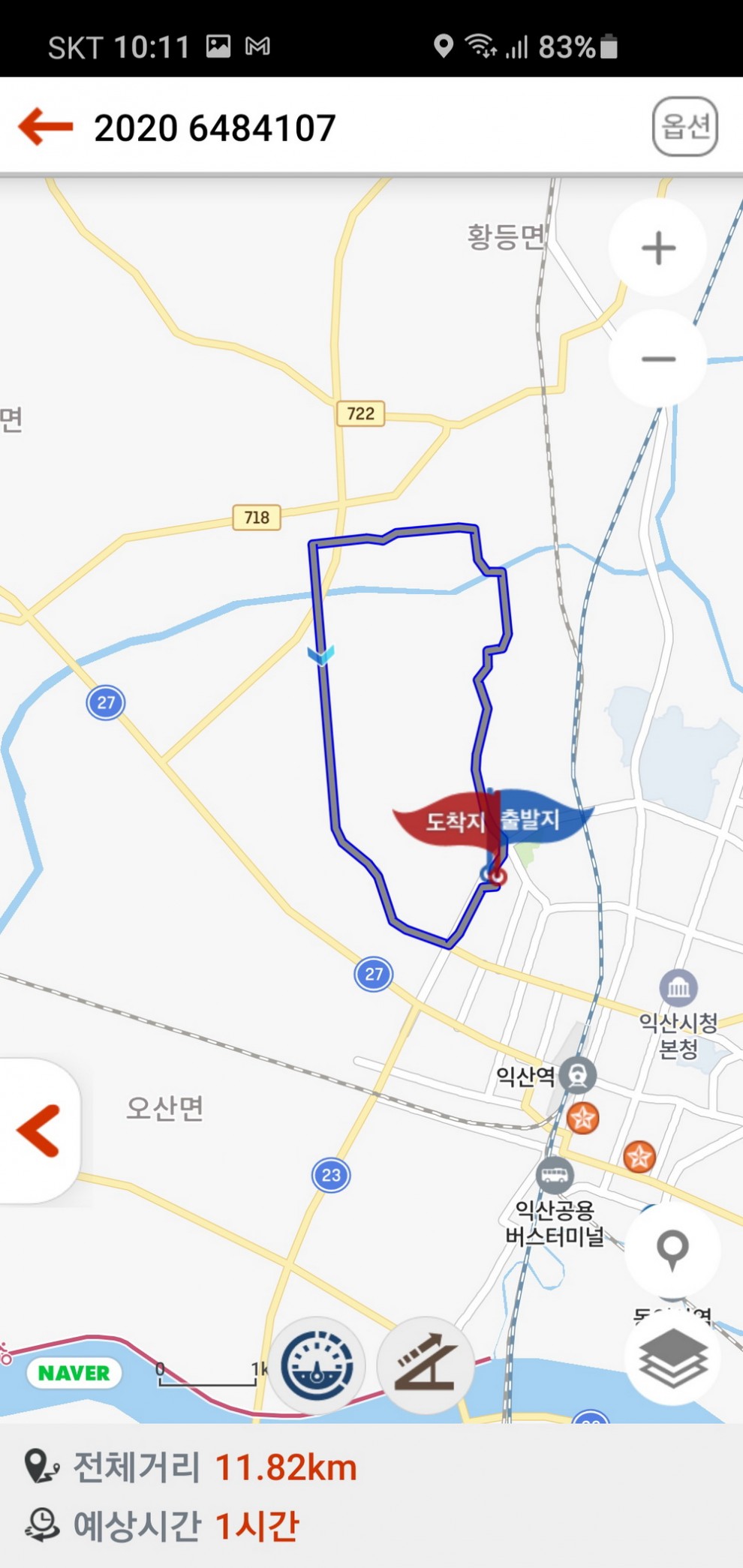Select the 익산역 station marker
Screen dimensions: 743x1568
pyautogui.click(x=577, y=1075)
